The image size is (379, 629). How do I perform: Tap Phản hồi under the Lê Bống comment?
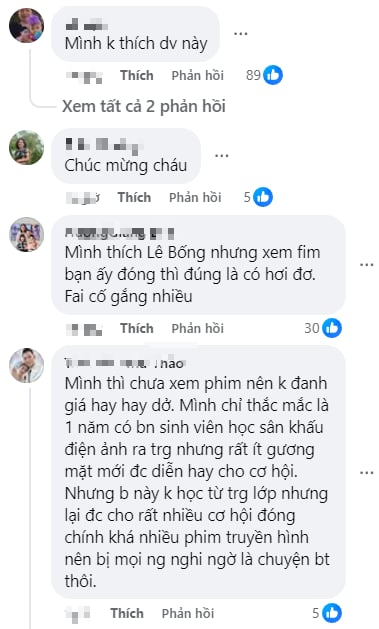click(x=197, y=328)
